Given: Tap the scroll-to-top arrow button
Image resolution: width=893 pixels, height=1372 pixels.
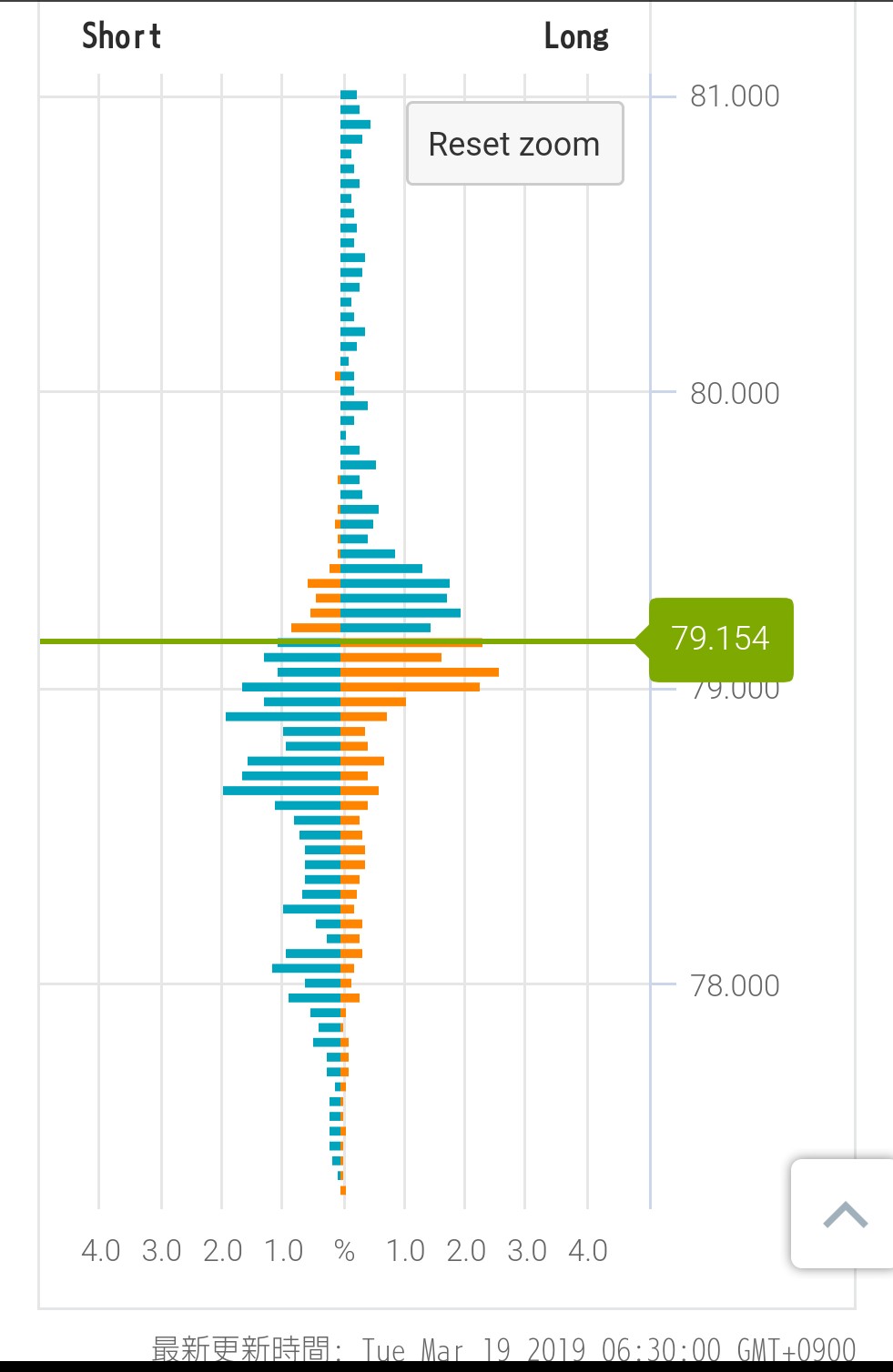Looking at the screenshot, I should (x=844, y=1214).
